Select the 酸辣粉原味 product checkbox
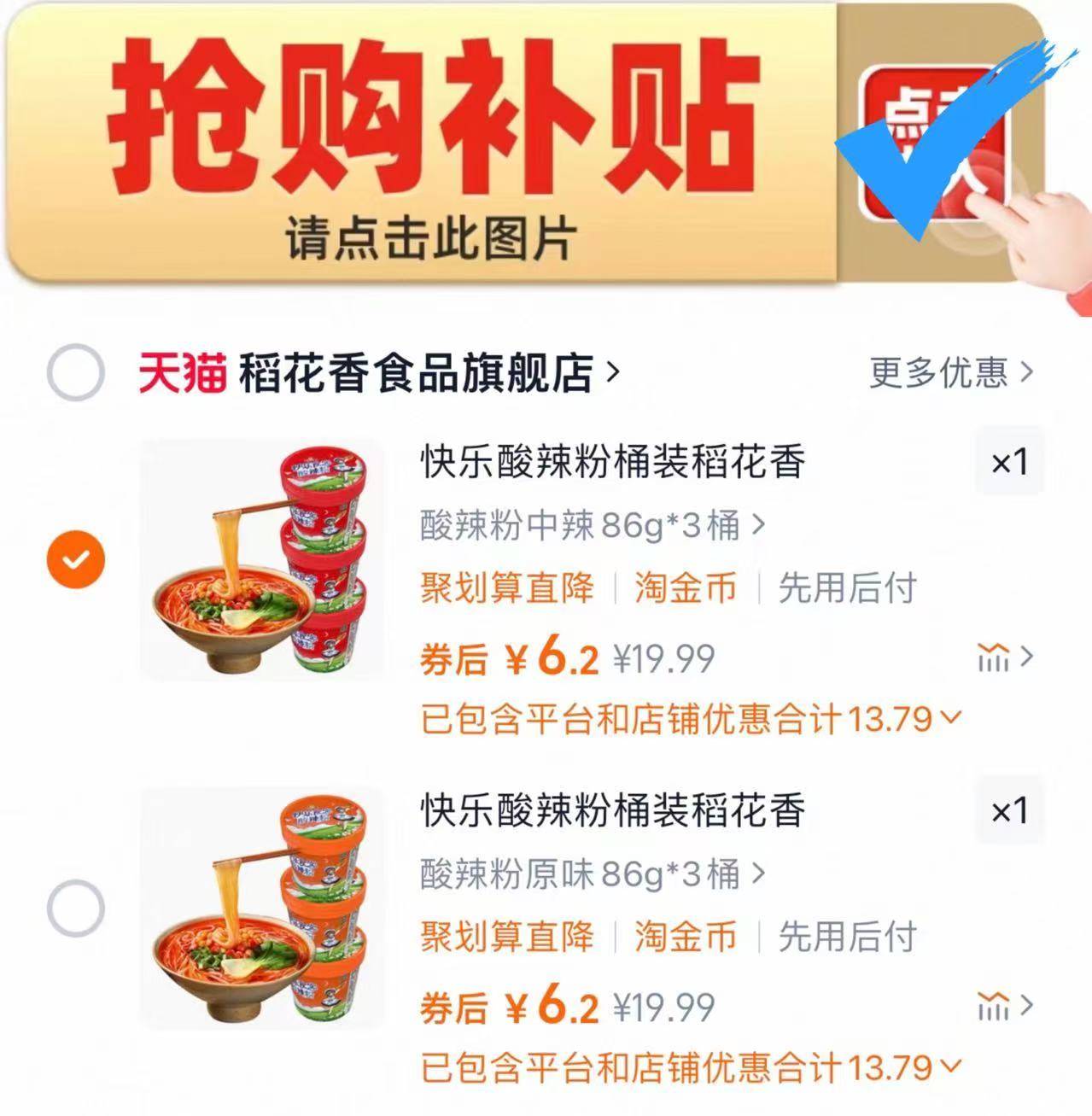1092x1116 pixels. [x=75, y=907]
